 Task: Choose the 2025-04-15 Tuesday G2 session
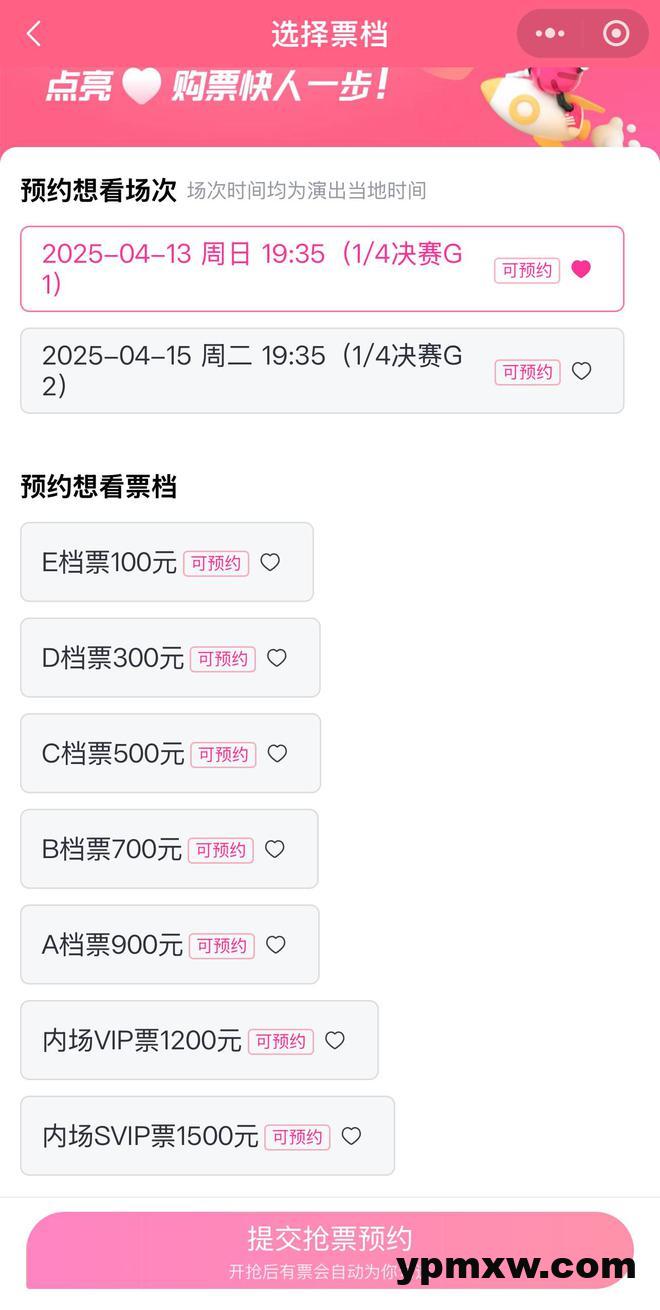(322, 371)
